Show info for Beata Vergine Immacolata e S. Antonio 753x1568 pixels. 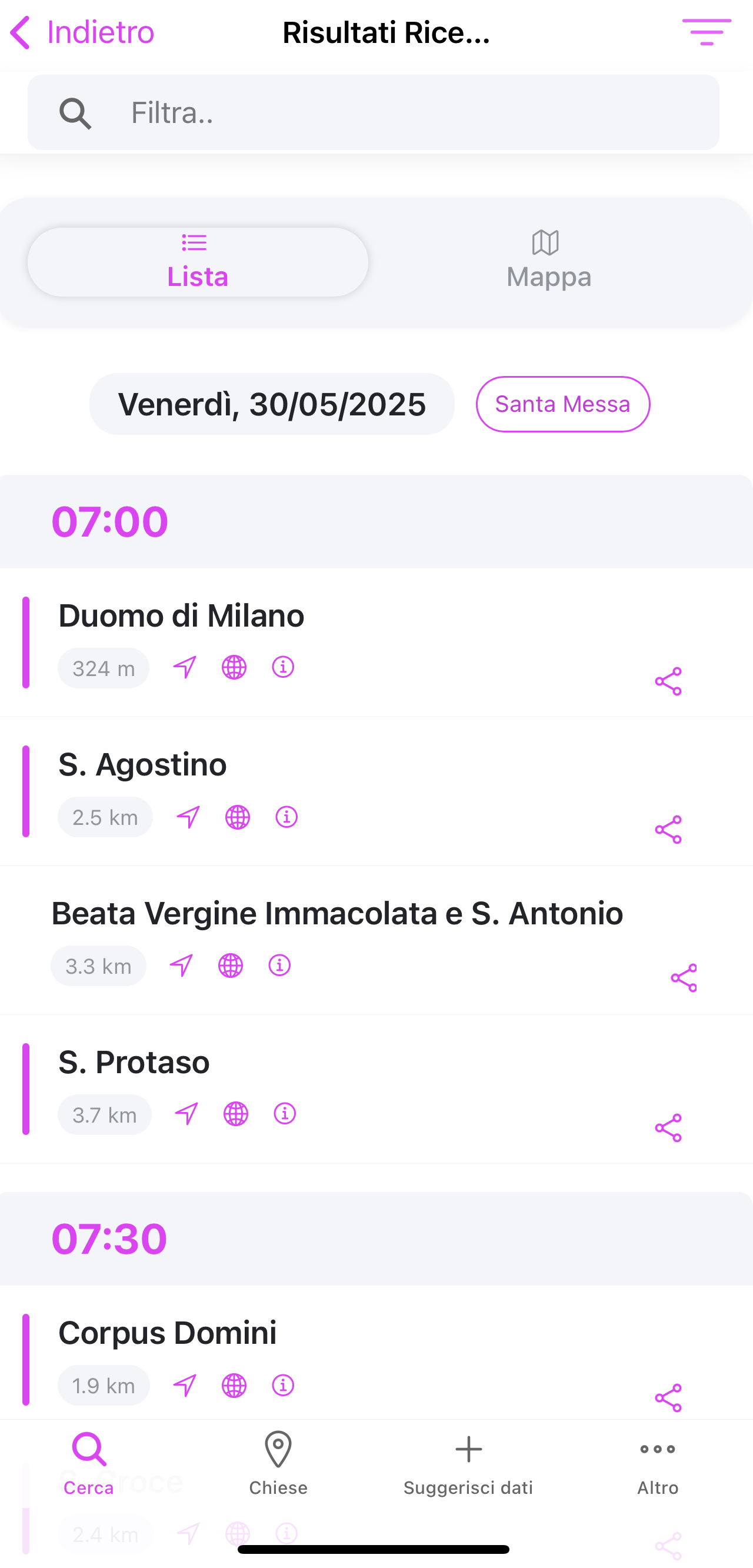(278, 966)
